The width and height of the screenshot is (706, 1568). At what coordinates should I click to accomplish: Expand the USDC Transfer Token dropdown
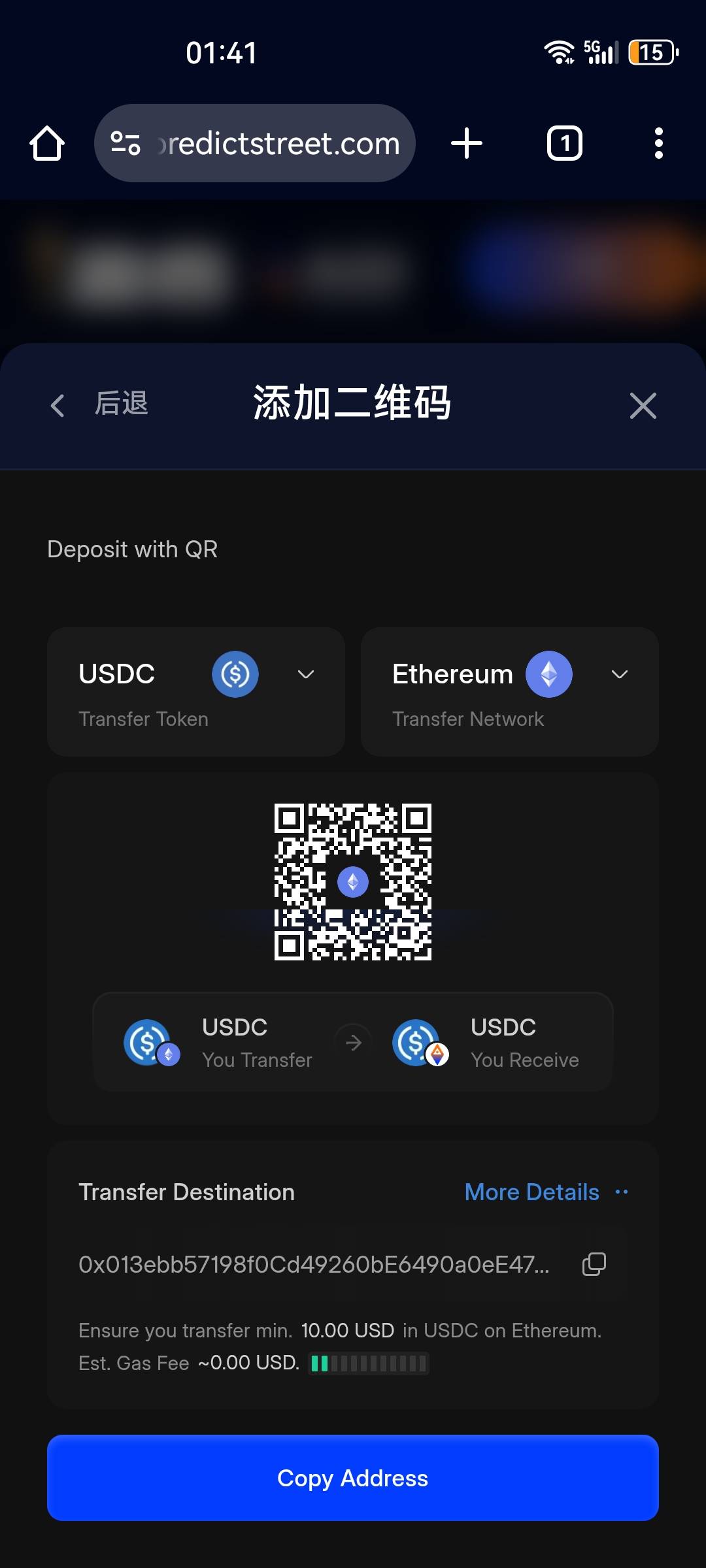(196, 692)
